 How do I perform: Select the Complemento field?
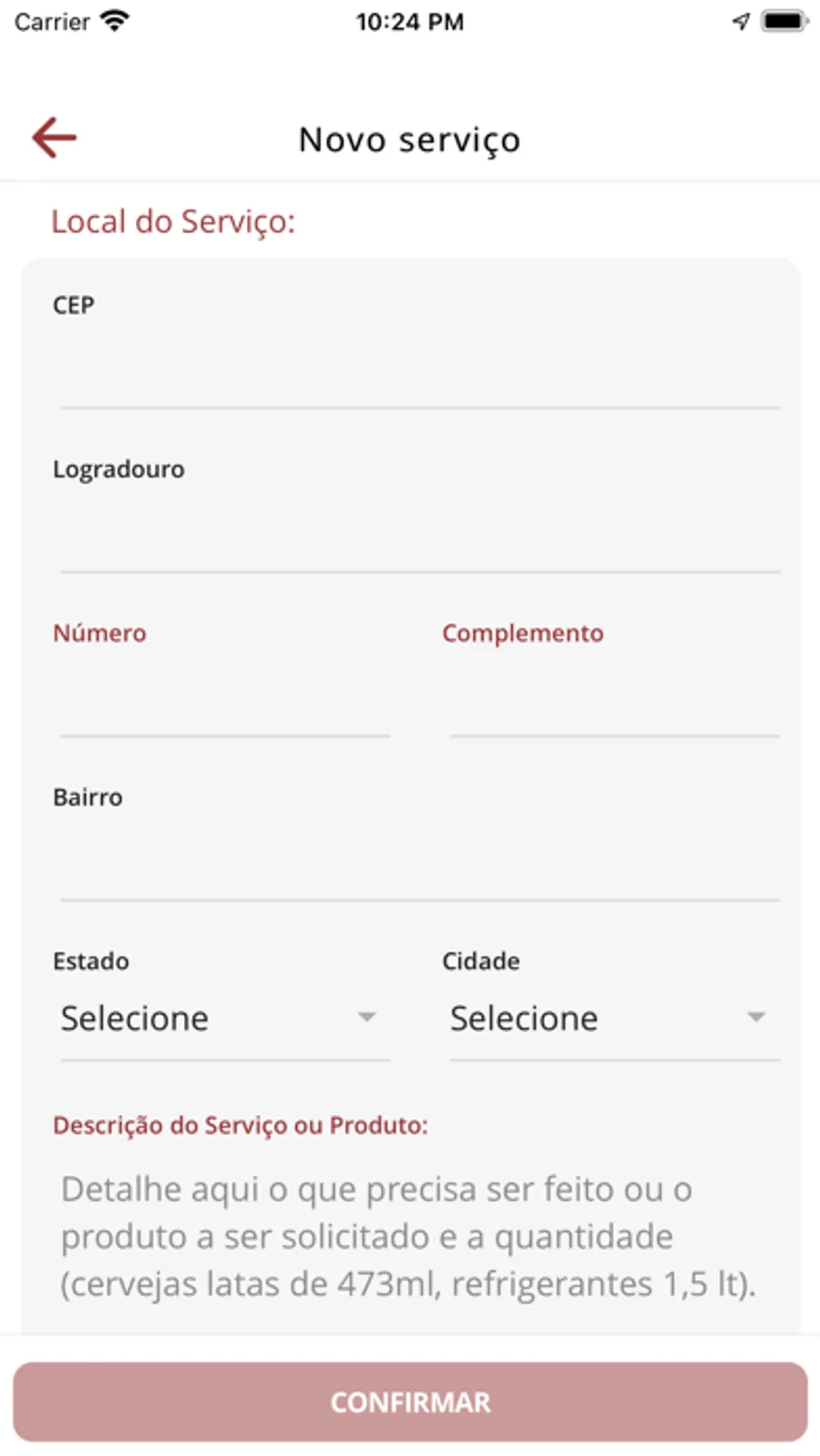(614, 702)
